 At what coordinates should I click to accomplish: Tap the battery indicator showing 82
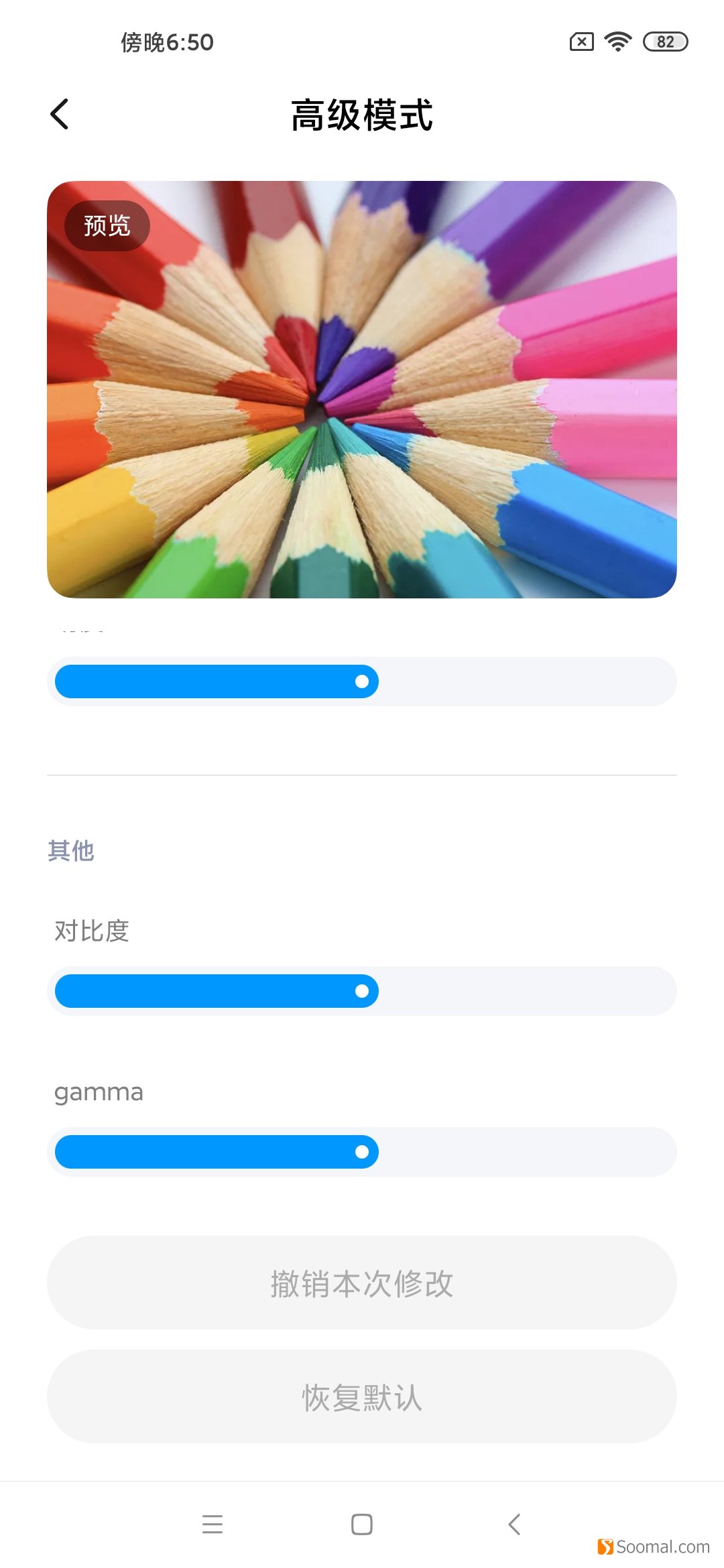pyautogui.click(x=664, y=42)
